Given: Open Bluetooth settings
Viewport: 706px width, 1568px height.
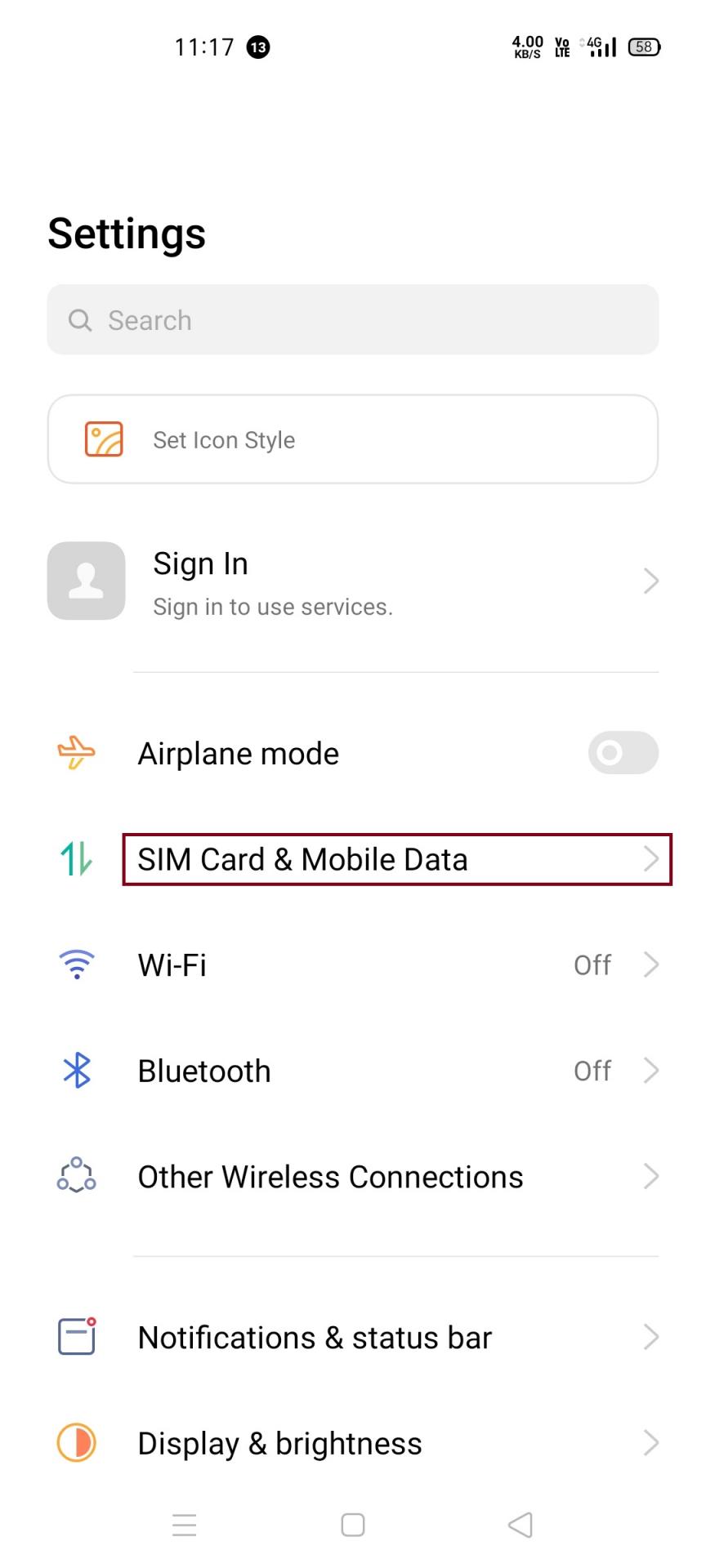Looking at the screenshot, I should [x=353, y=1071].
